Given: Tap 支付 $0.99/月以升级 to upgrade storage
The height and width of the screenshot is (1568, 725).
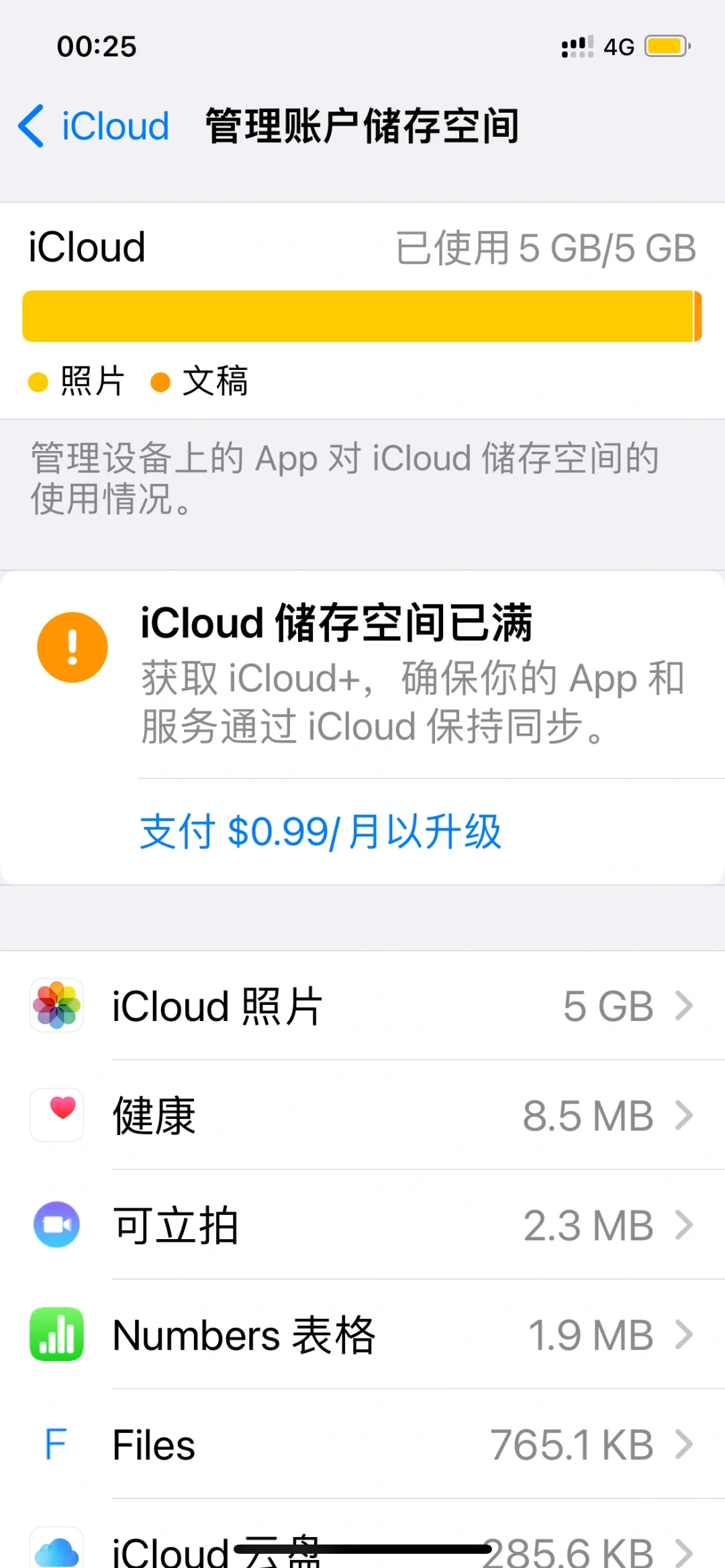Looking at the screenshot, I should coord(320,832).
